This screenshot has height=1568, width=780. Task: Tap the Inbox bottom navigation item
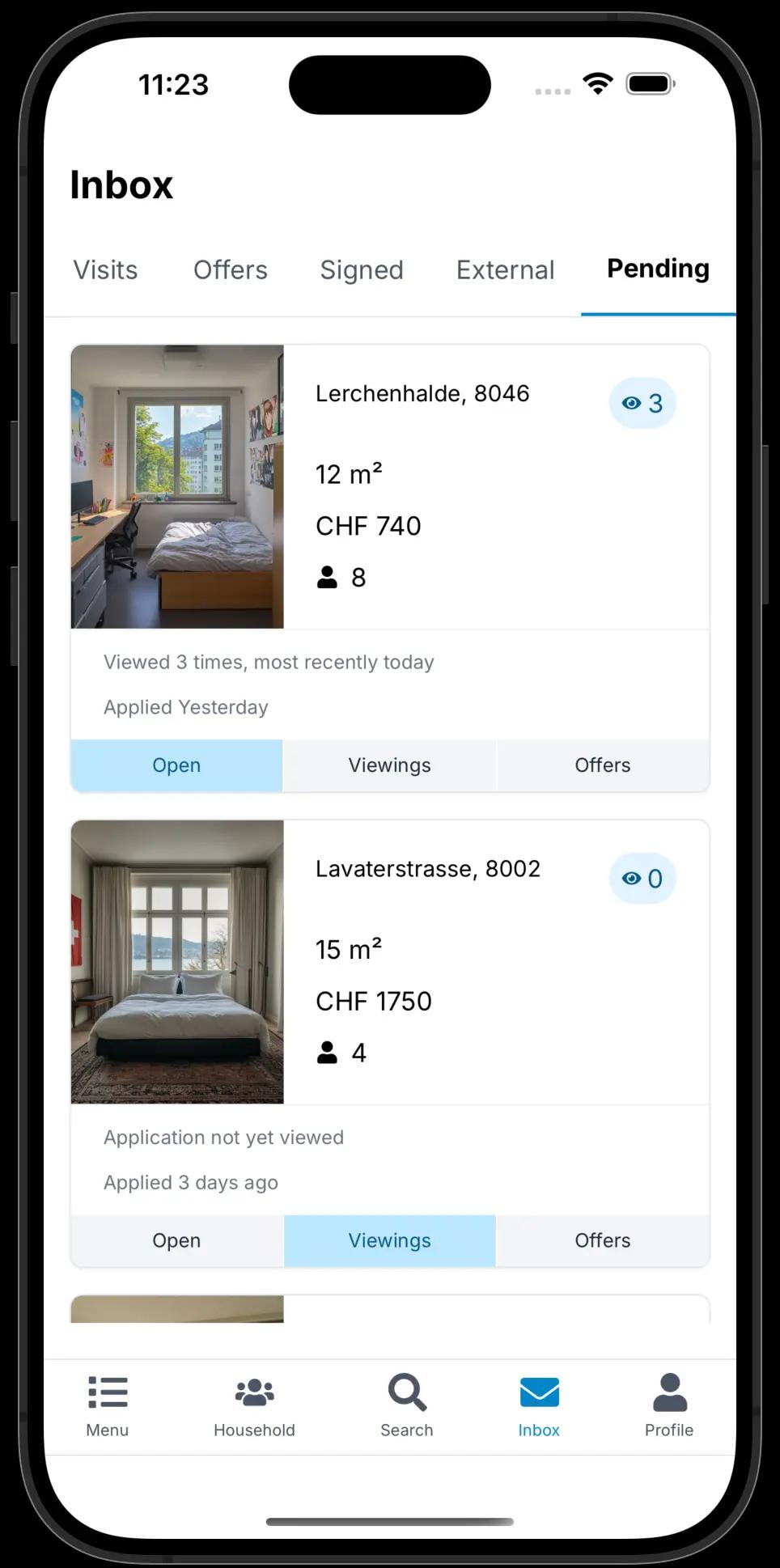[539, 1406]
